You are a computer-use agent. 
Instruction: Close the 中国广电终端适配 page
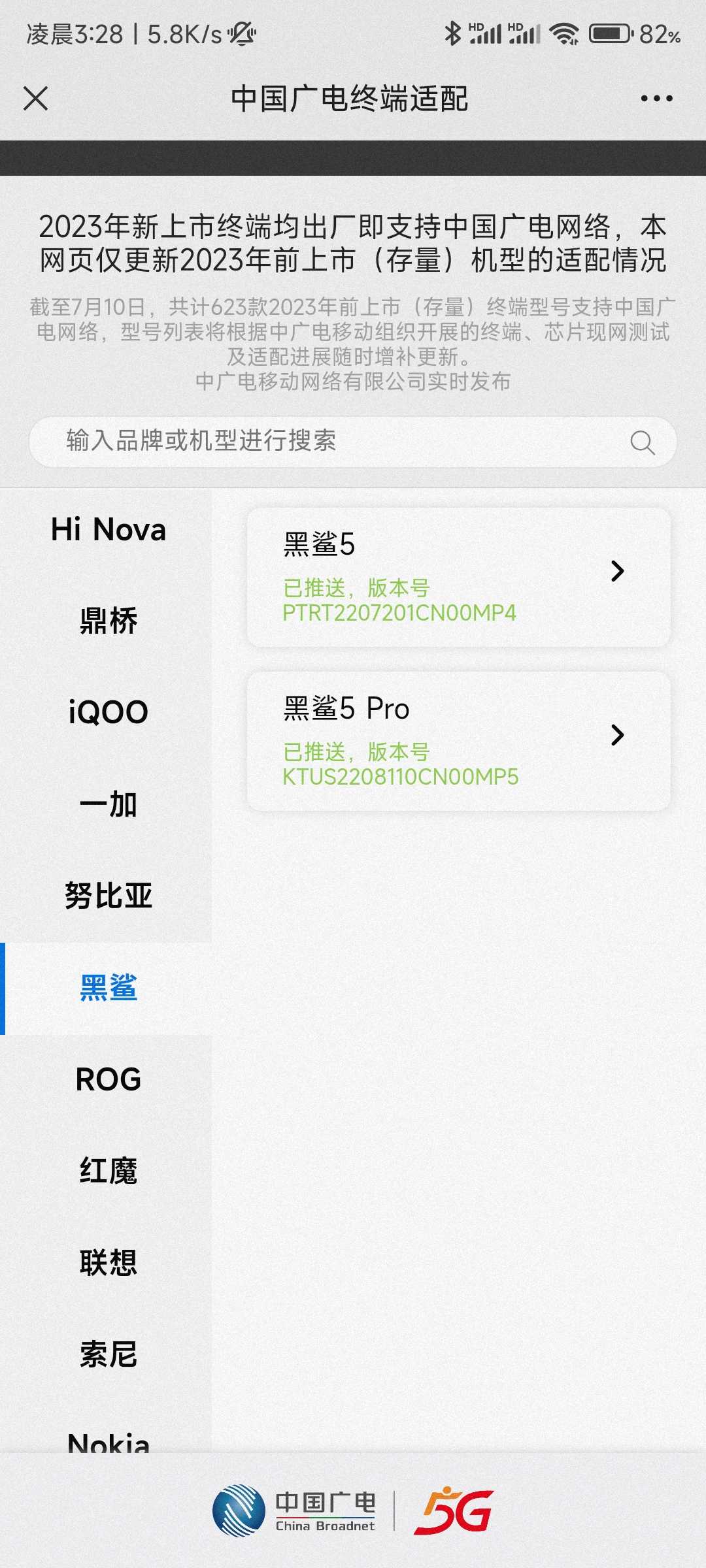(x=35, y=99)
